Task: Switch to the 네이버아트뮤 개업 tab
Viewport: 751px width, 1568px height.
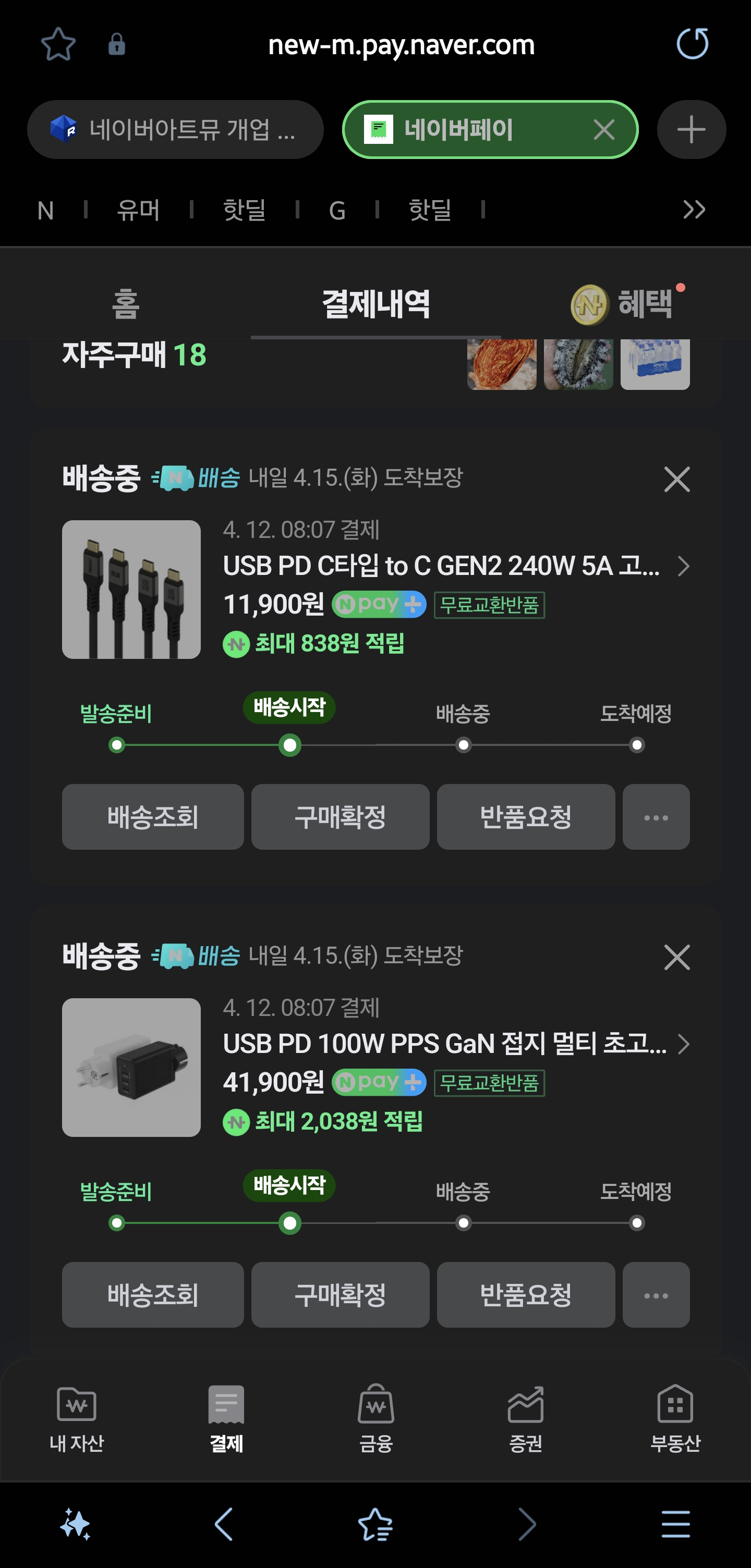Action: tap(175, 130)
